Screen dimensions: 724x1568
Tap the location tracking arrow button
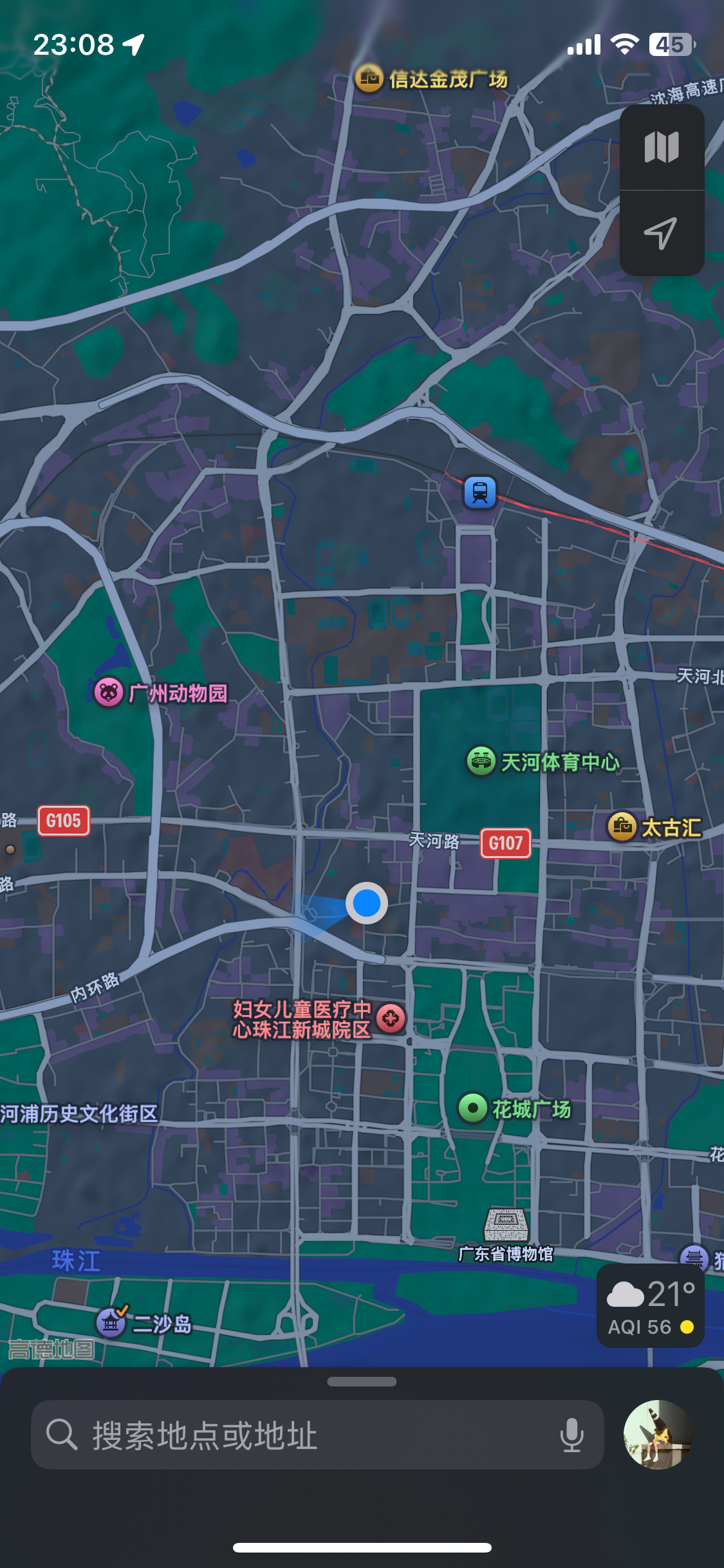[662, 233]
